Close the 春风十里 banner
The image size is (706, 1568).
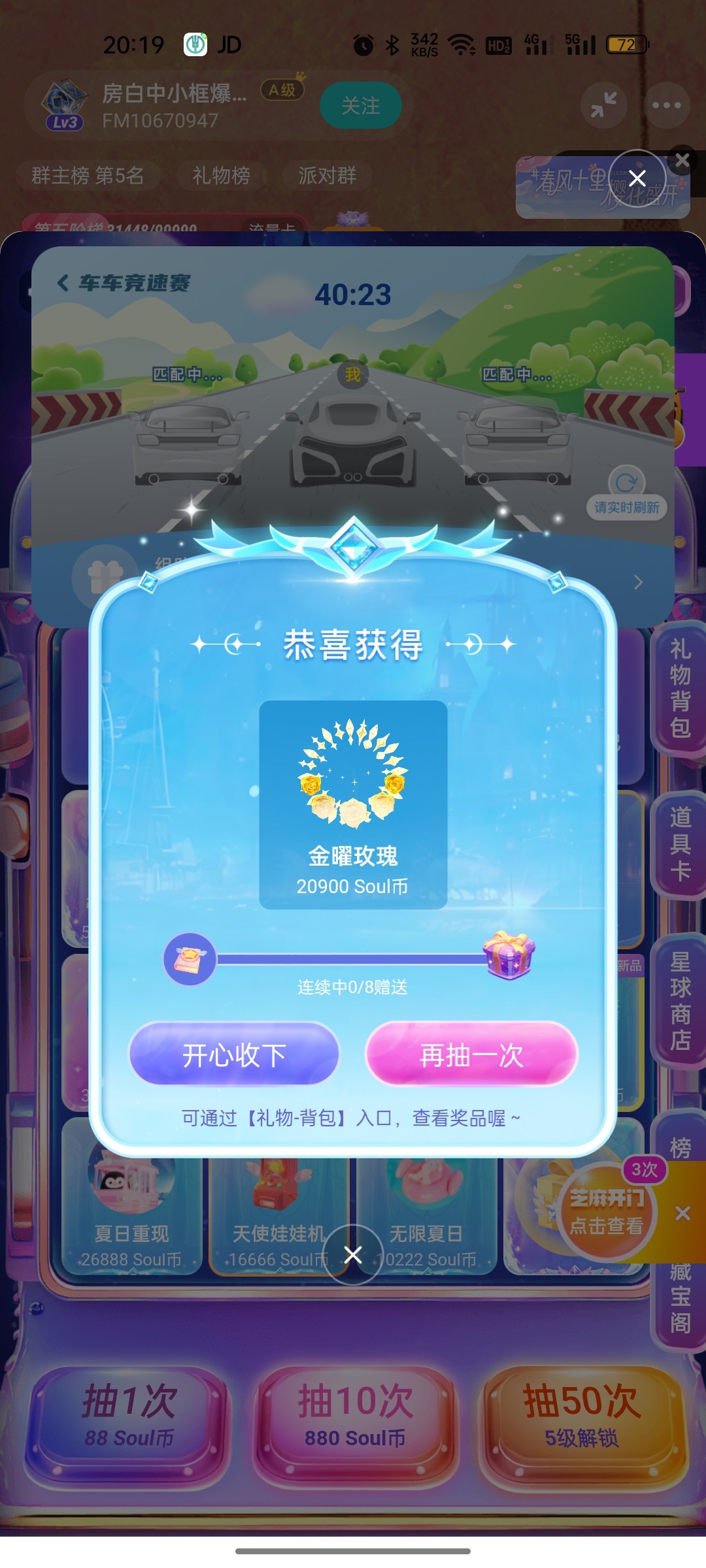682,160
